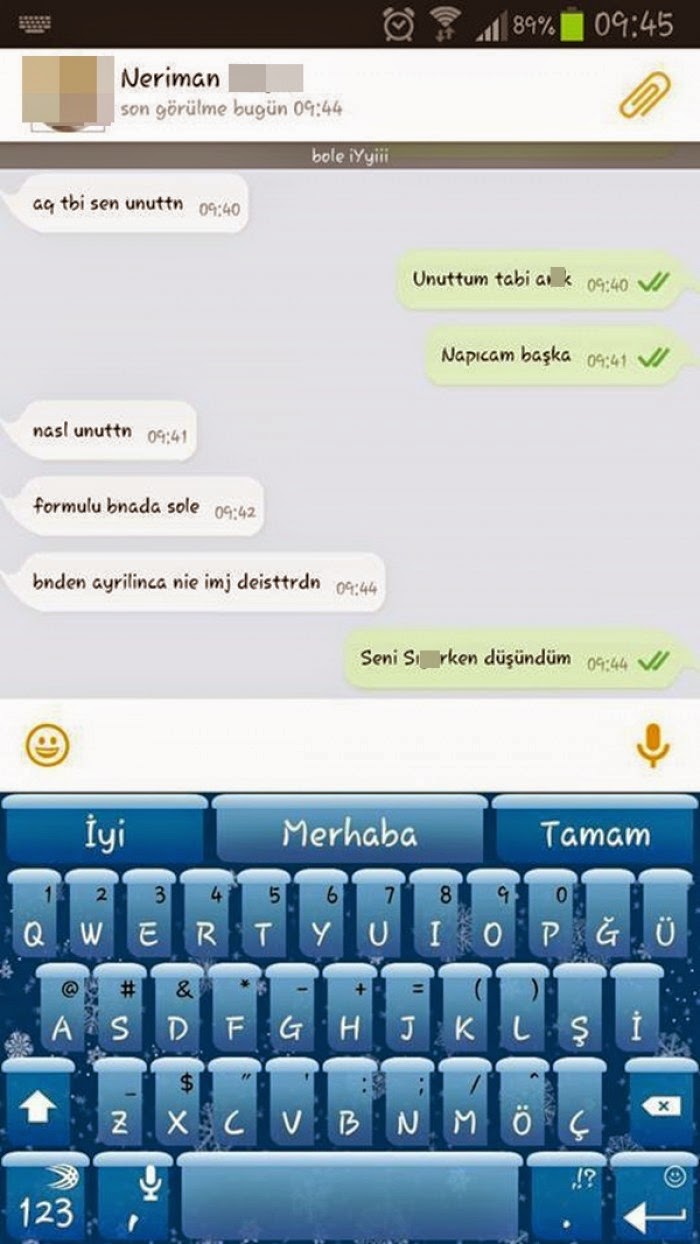Choose the Merhaba suggestion
700x1244 pixels.
click(349, 833)
